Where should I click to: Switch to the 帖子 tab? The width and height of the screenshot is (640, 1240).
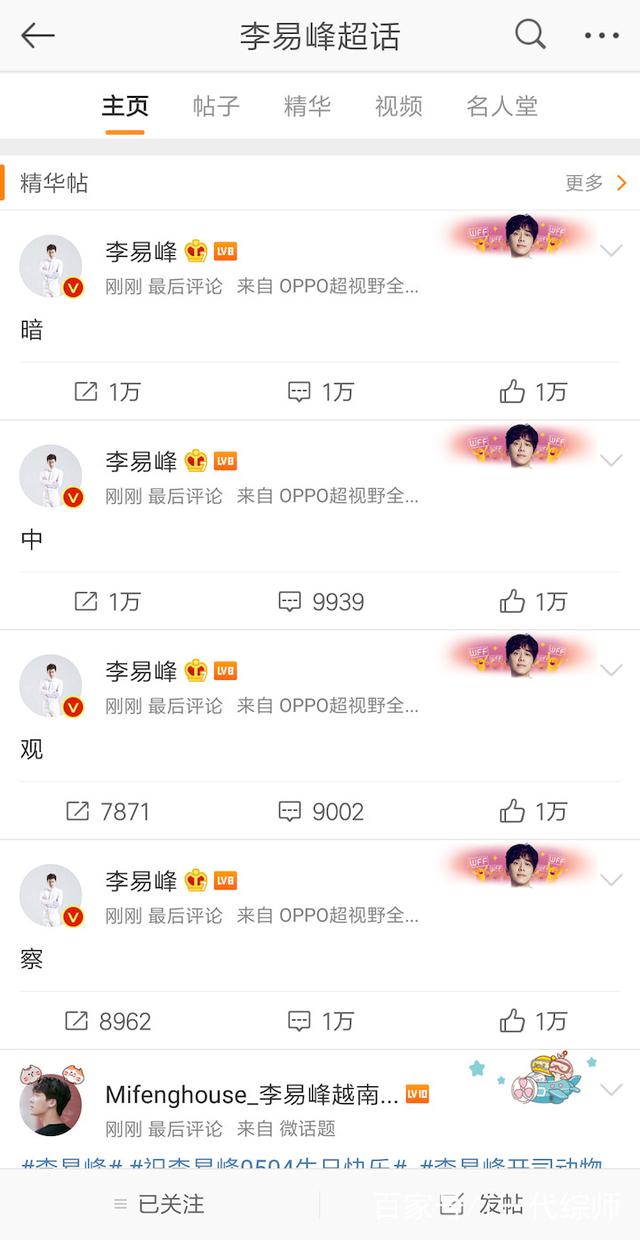coord(216,106)
